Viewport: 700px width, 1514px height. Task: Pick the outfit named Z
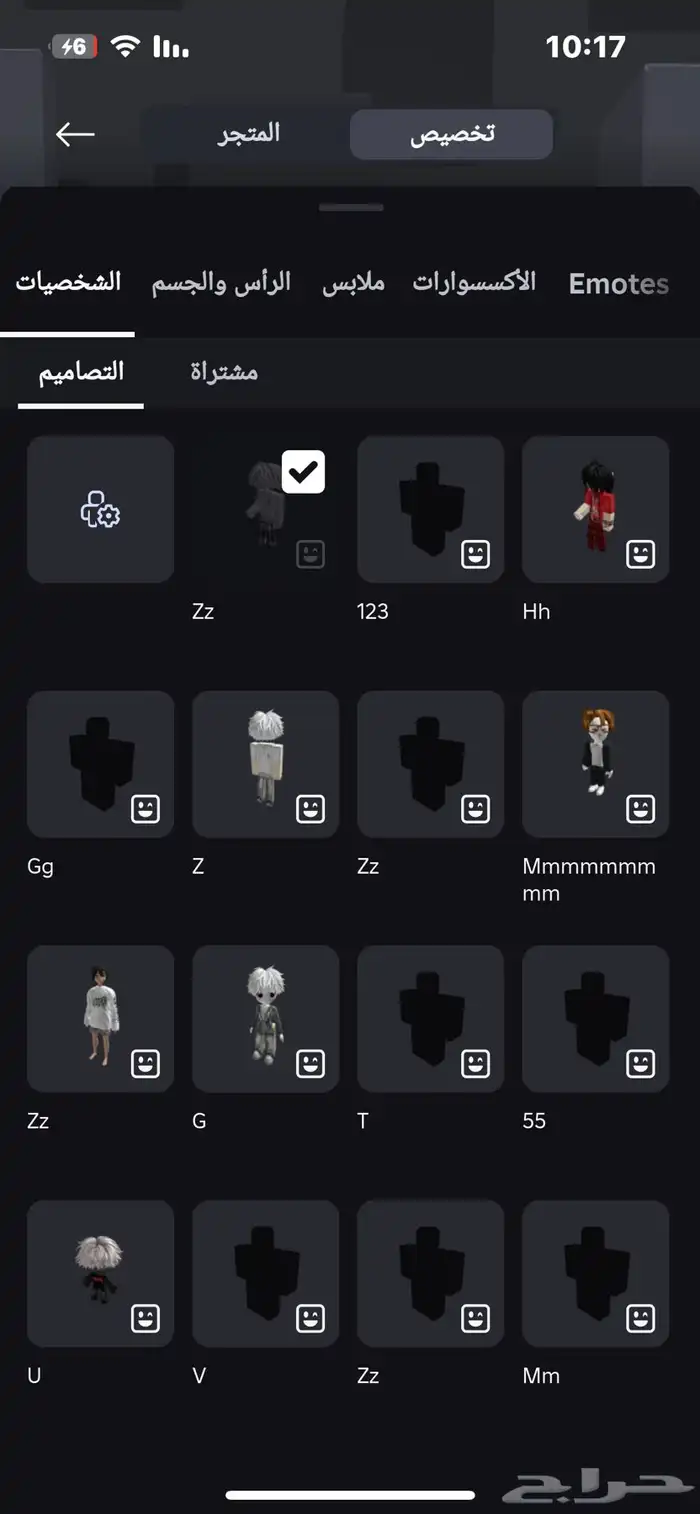click(265, 764)
